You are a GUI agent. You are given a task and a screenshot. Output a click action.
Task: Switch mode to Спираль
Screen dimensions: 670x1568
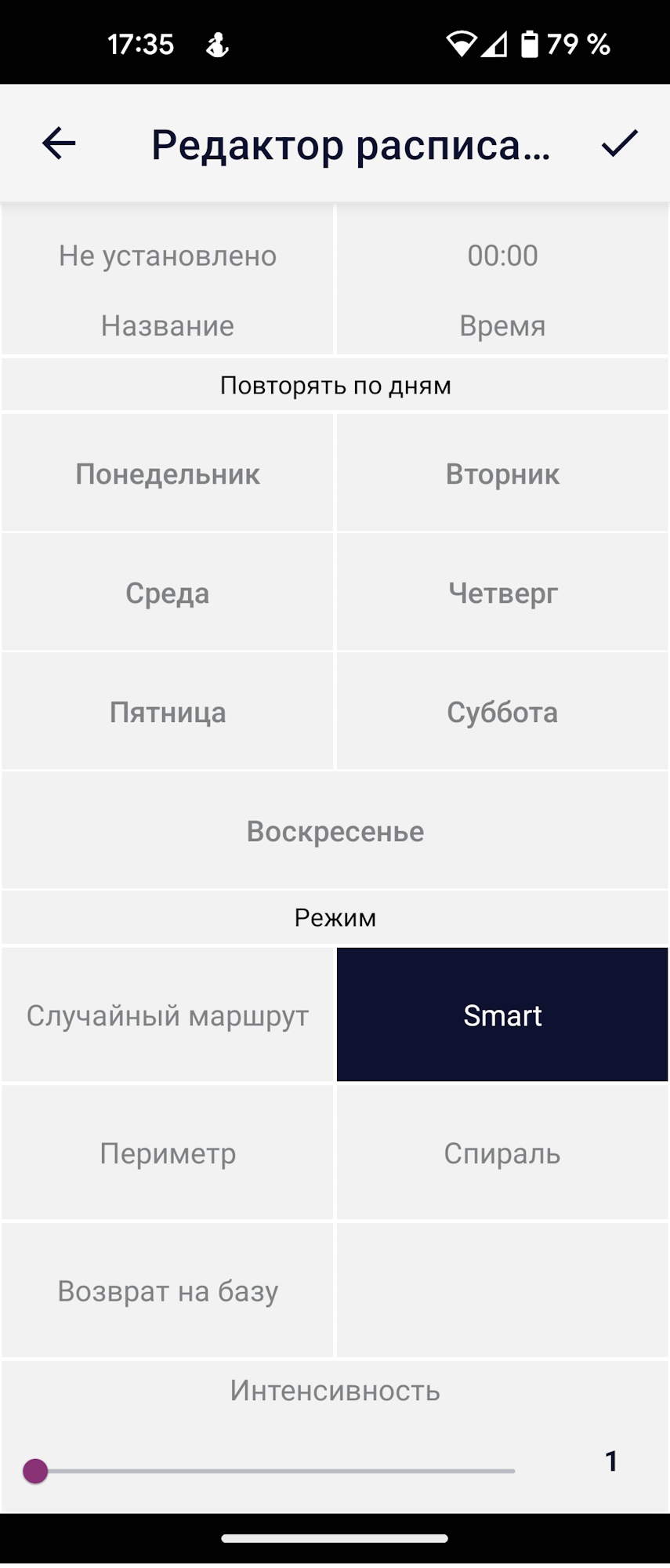coord(502,1154)
